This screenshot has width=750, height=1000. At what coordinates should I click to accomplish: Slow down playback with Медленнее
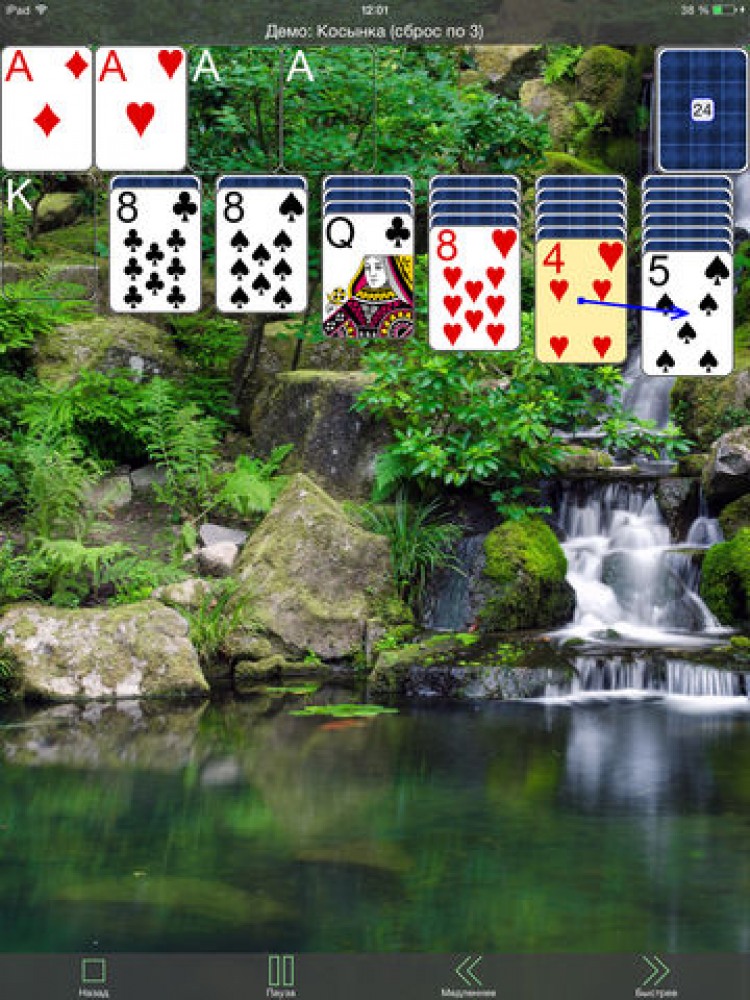(468, 976)
